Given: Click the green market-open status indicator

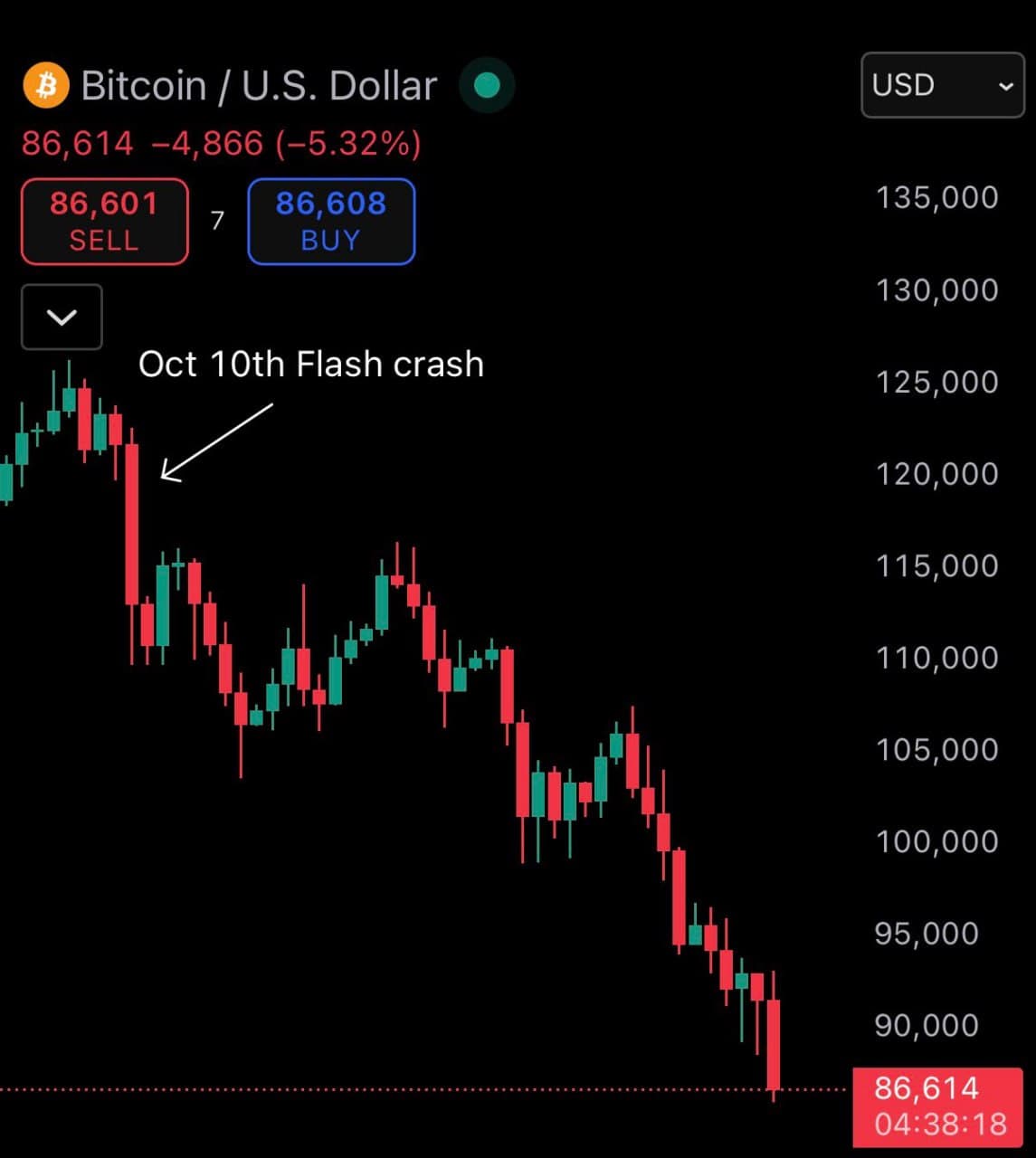Looking at the screenshot, I should tap(485, 86).
